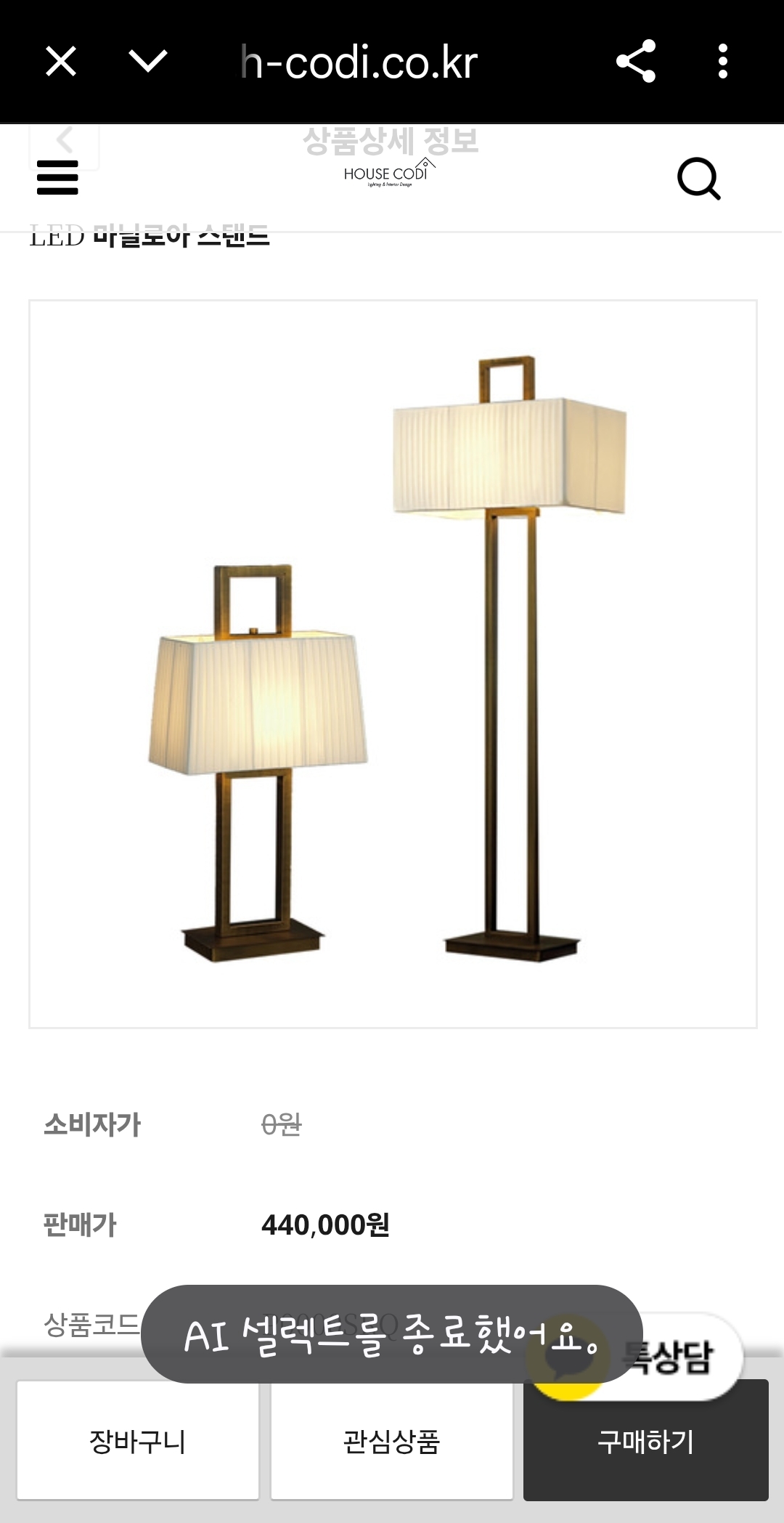Share this h-codi.co.kr page

pos(636,61)
